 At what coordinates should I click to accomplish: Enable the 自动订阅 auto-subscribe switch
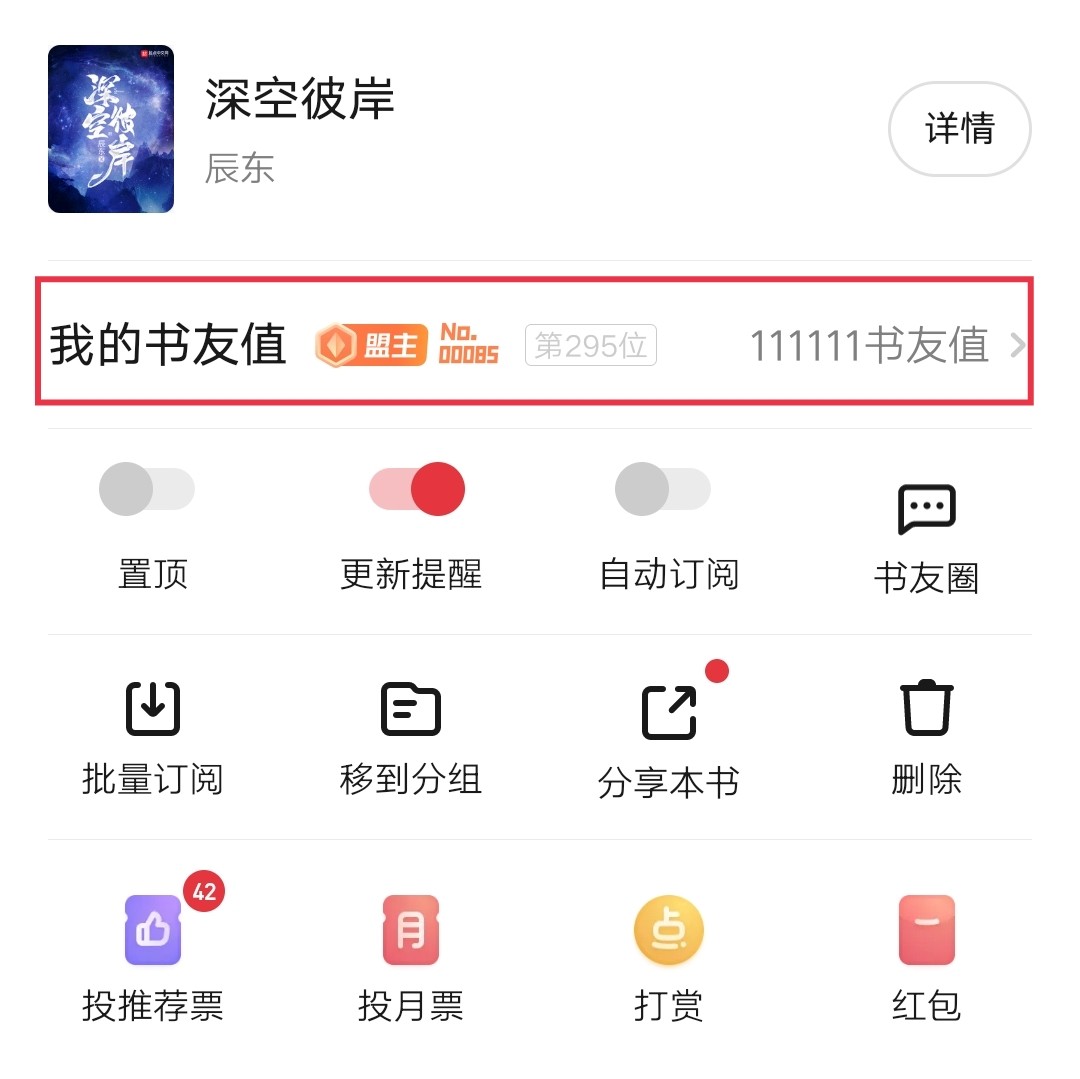(x=663, y=489)
